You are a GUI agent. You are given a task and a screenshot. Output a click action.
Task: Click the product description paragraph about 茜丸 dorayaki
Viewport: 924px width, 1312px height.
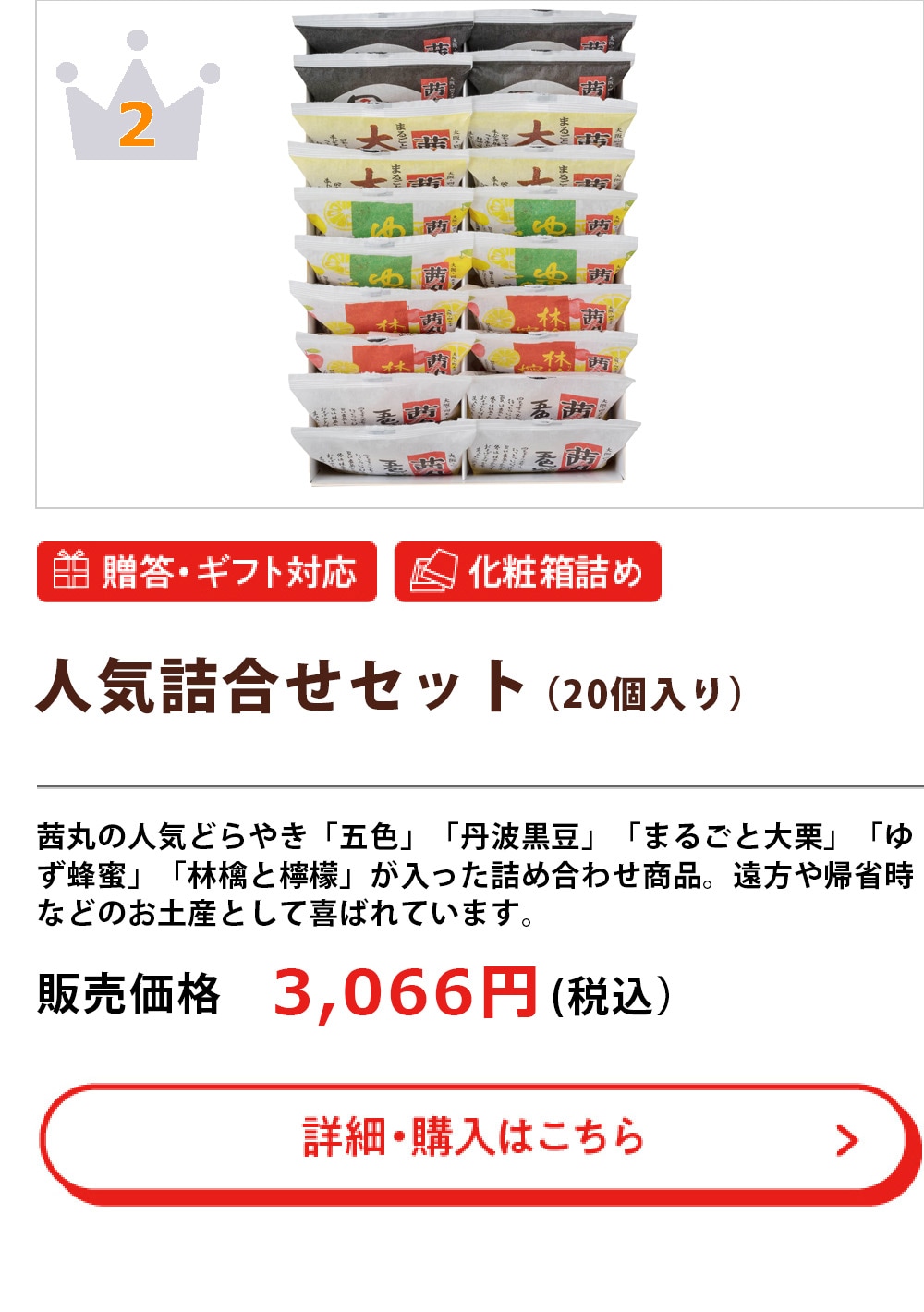(x=462, y=873)
